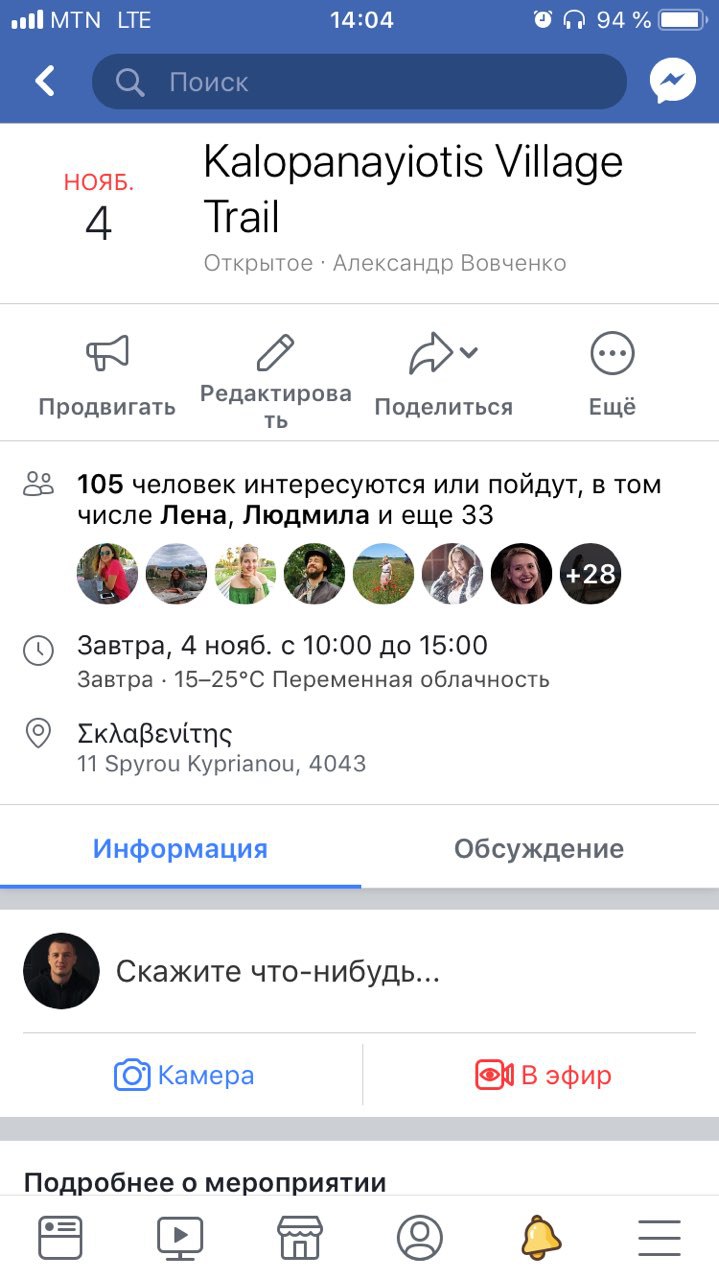Go back with the top arrow

click(45, 82)
